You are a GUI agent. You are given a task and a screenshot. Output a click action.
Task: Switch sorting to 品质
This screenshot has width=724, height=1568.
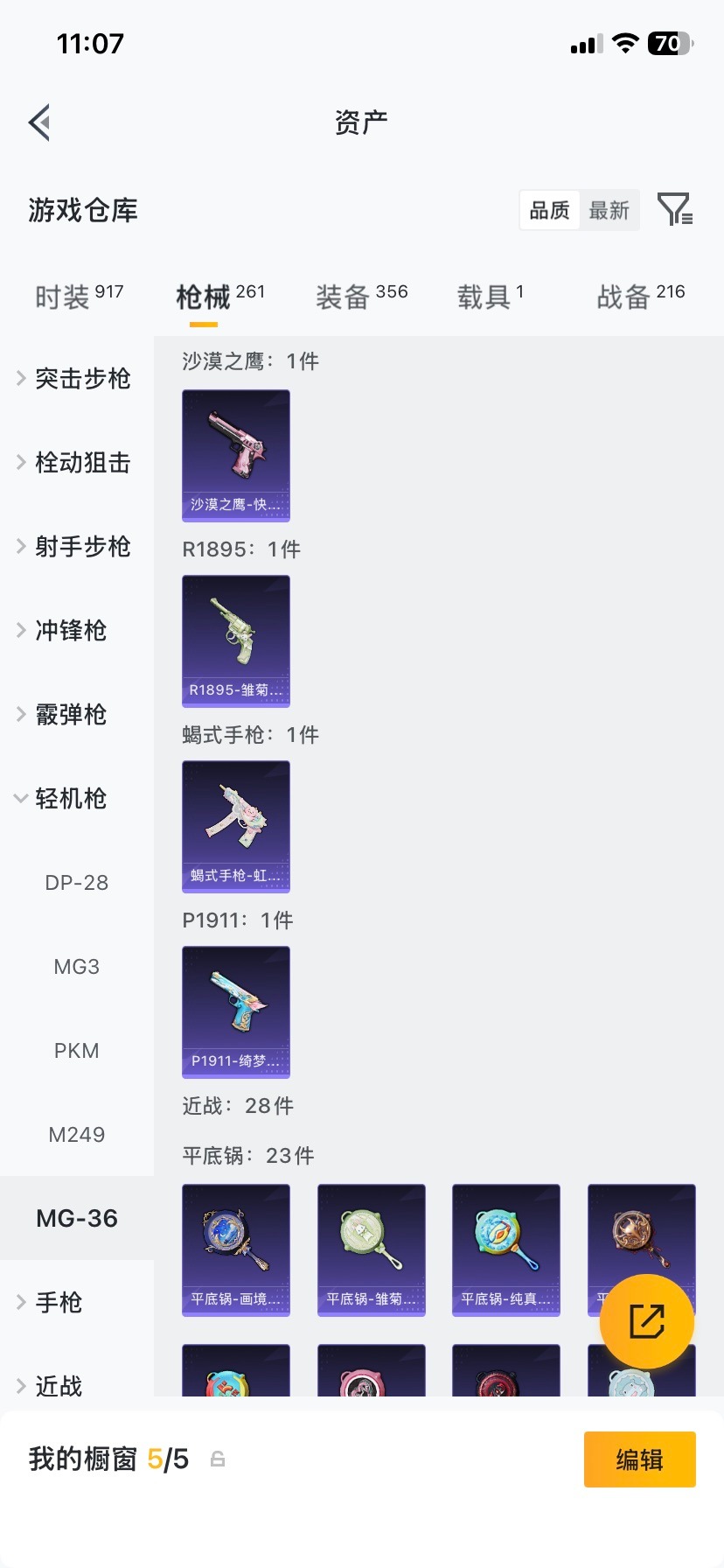pyautogui.click(x=548, y=210)
